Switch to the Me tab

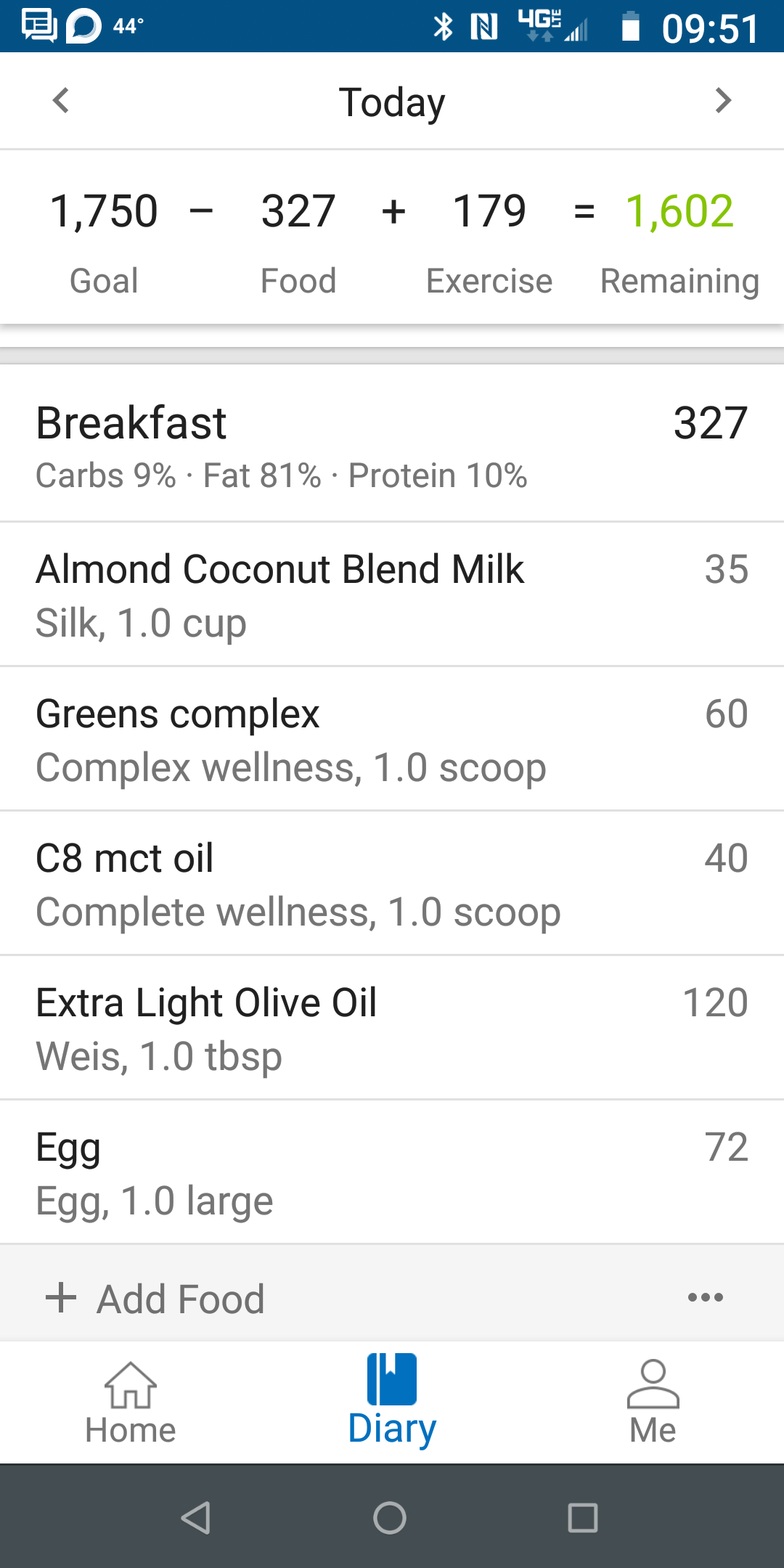[x=653, y=1402]
